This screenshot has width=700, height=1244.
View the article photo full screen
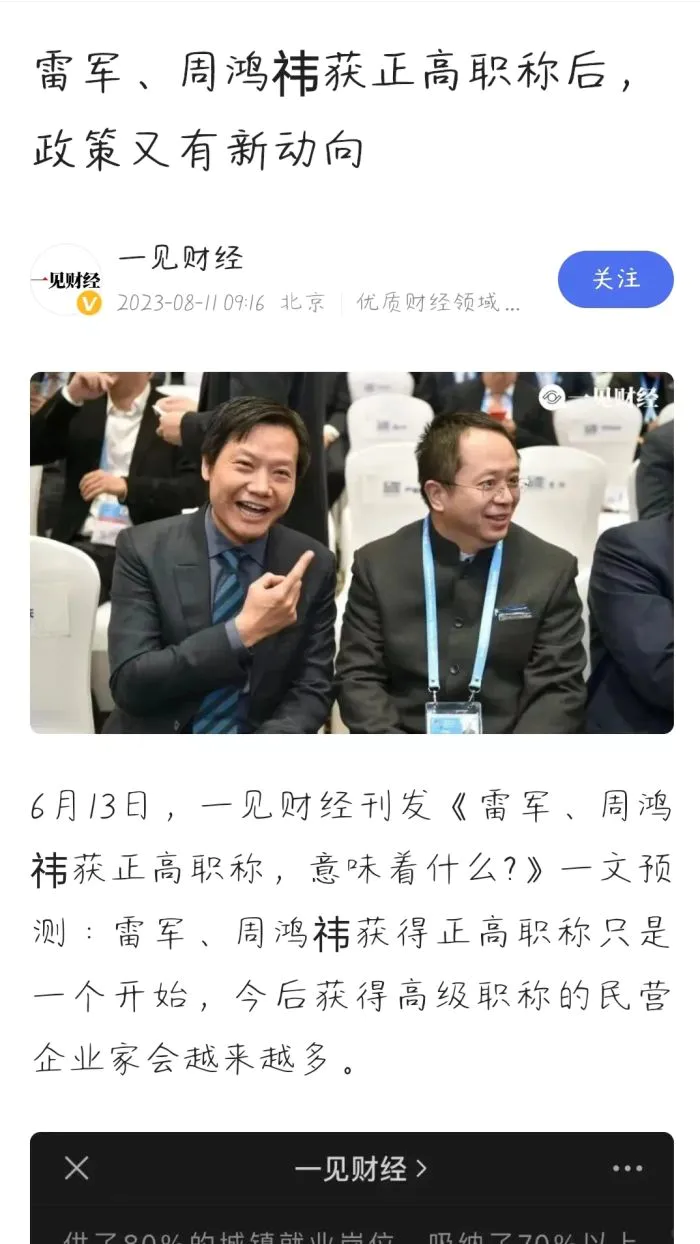tap(351, 553)
